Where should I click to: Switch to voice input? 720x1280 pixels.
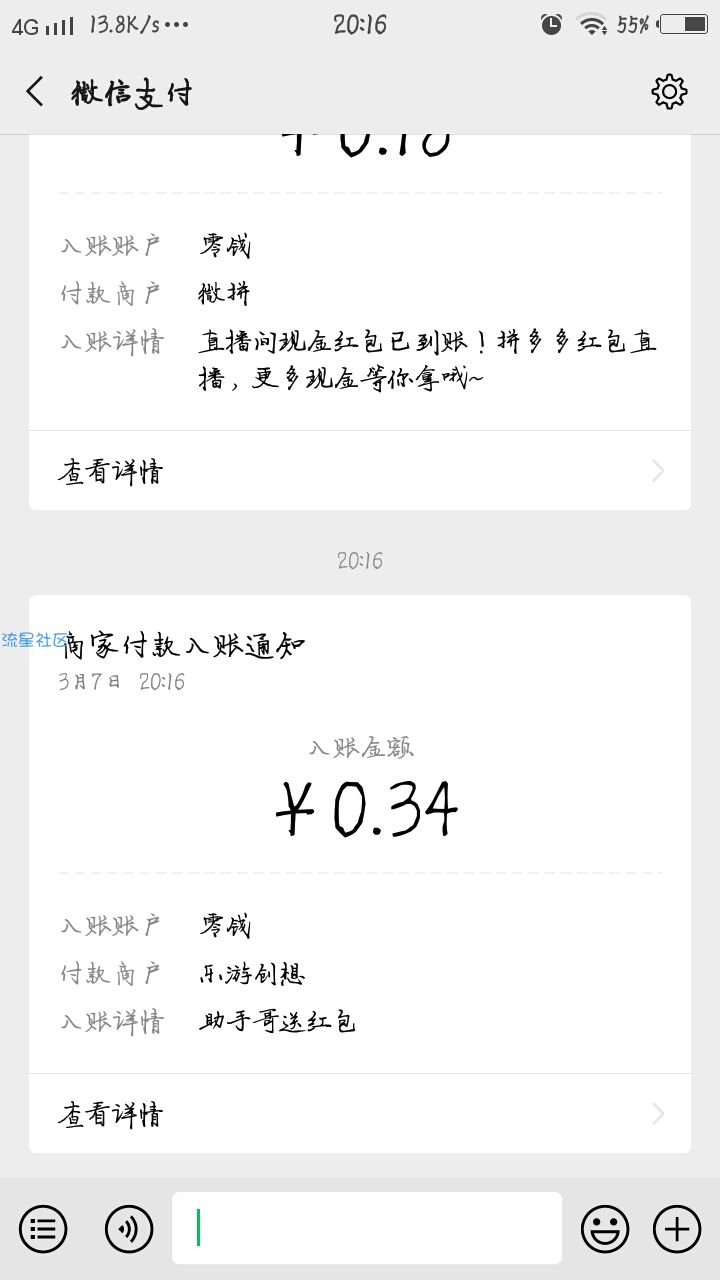coord(129,1228)
